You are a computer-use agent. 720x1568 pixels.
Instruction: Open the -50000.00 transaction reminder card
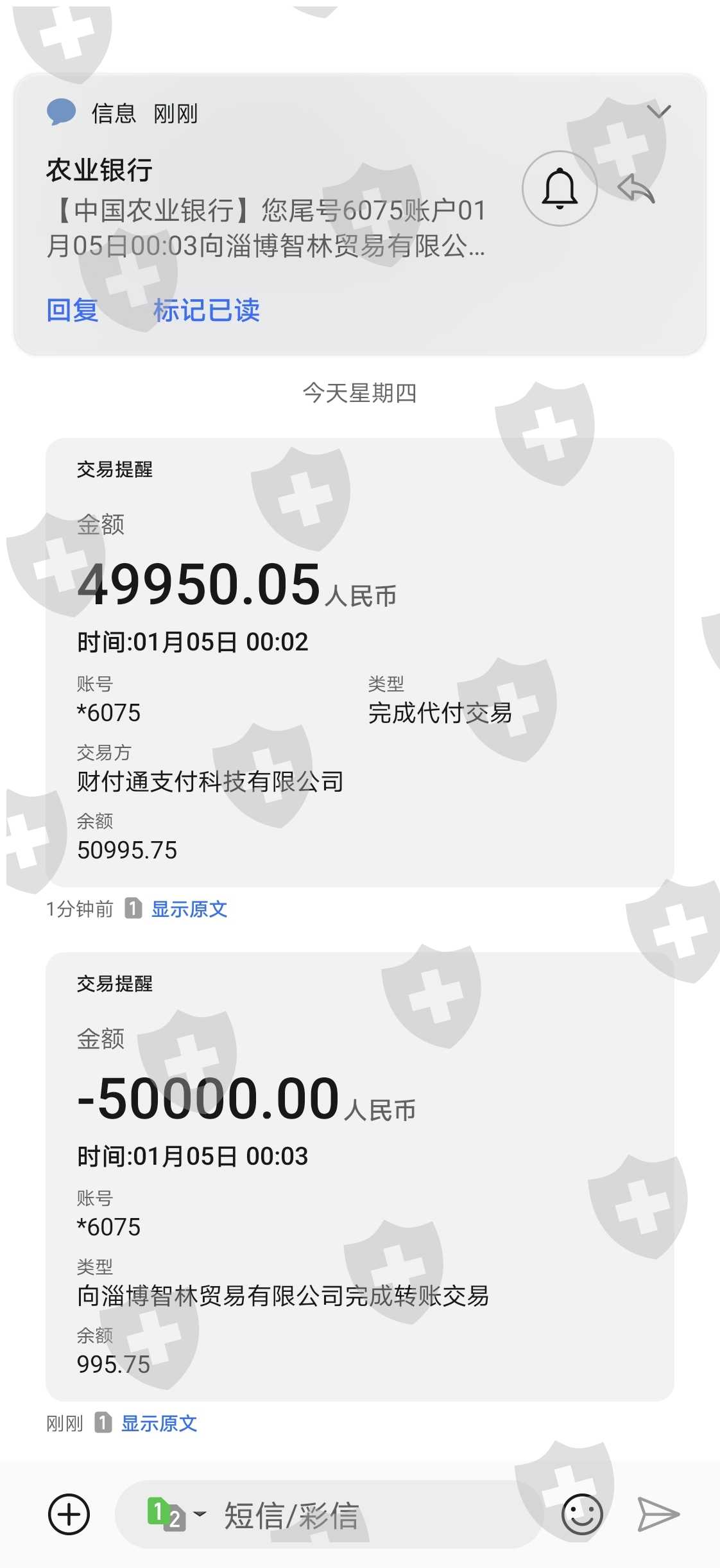coord(359,1176)
